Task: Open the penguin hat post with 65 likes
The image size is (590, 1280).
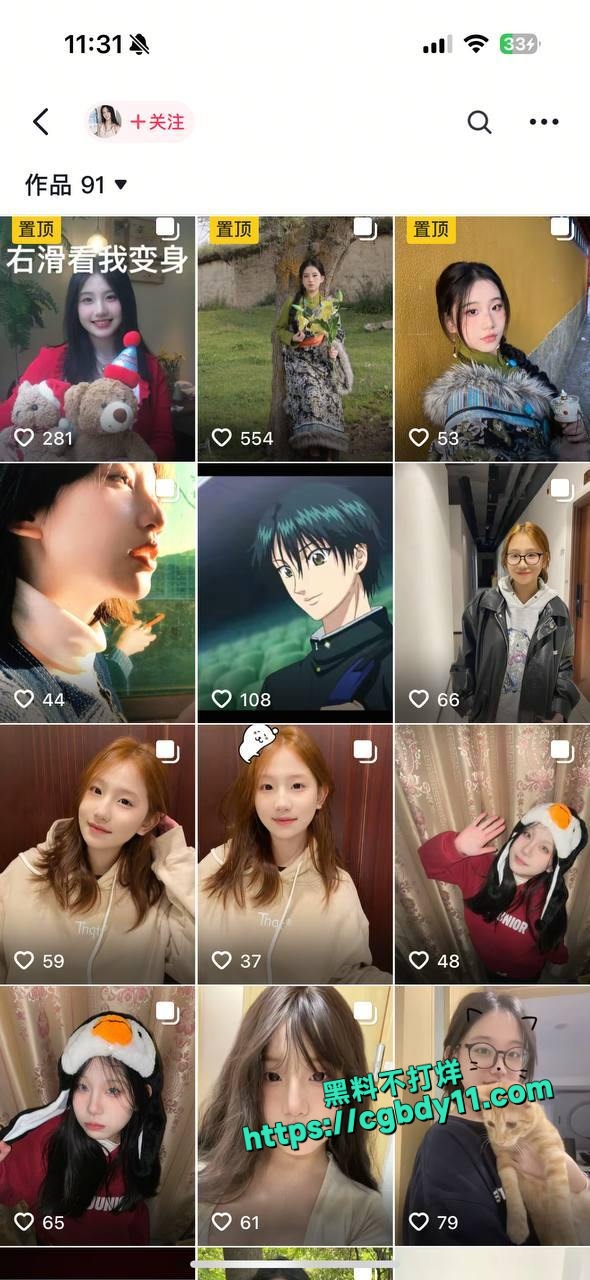Action: [x=97, y=1115]
